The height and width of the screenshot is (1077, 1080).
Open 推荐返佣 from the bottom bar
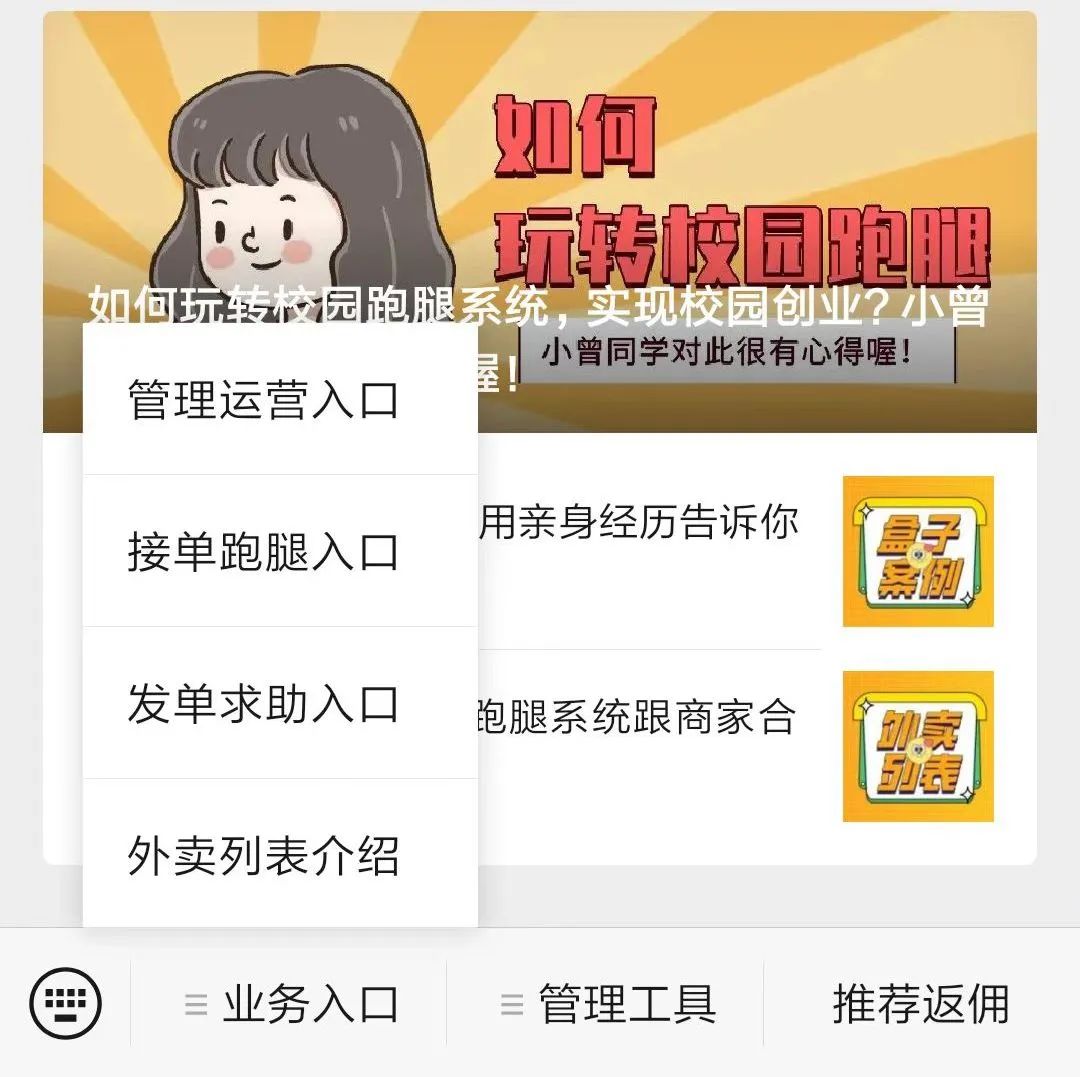920,1003
